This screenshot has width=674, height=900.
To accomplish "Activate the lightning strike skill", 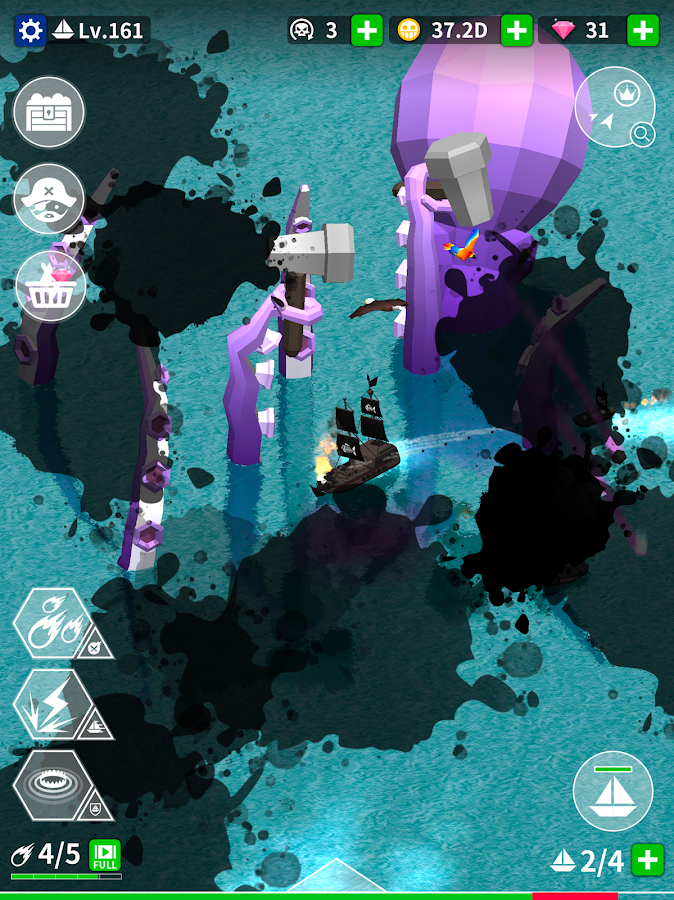I will pos(53,704).
